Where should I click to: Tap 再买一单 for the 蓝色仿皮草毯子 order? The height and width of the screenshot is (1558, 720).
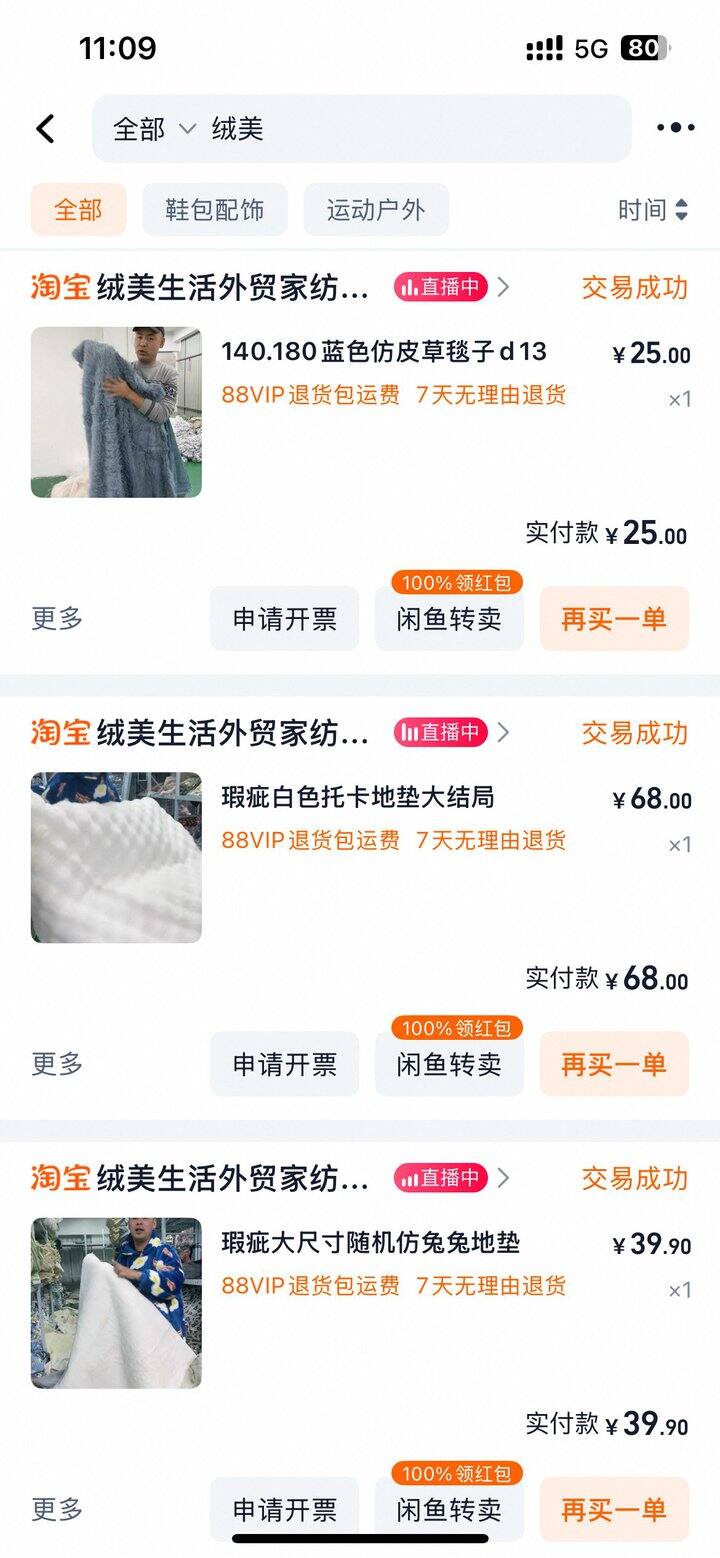(614, 619)
